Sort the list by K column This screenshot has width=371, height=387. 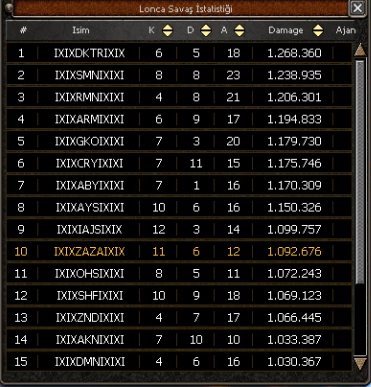(167, 31)
